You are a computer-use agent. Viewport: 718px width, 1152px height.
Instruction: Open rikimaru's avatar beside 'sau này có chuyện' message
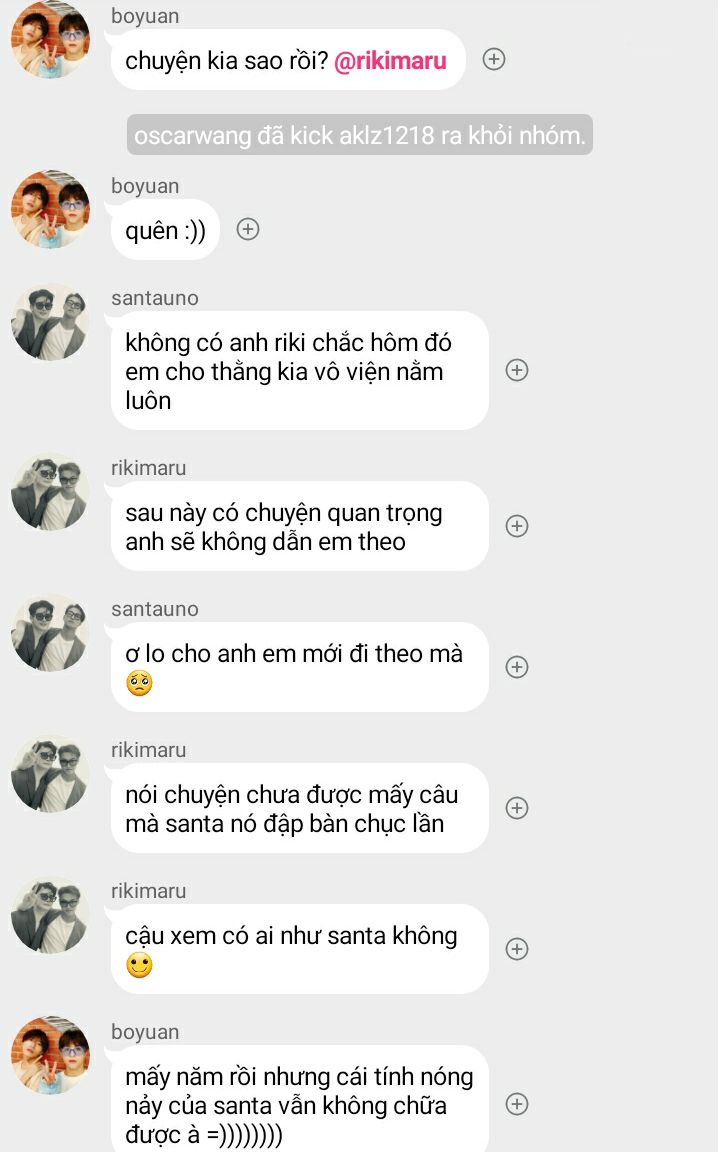tap(50, 491)
